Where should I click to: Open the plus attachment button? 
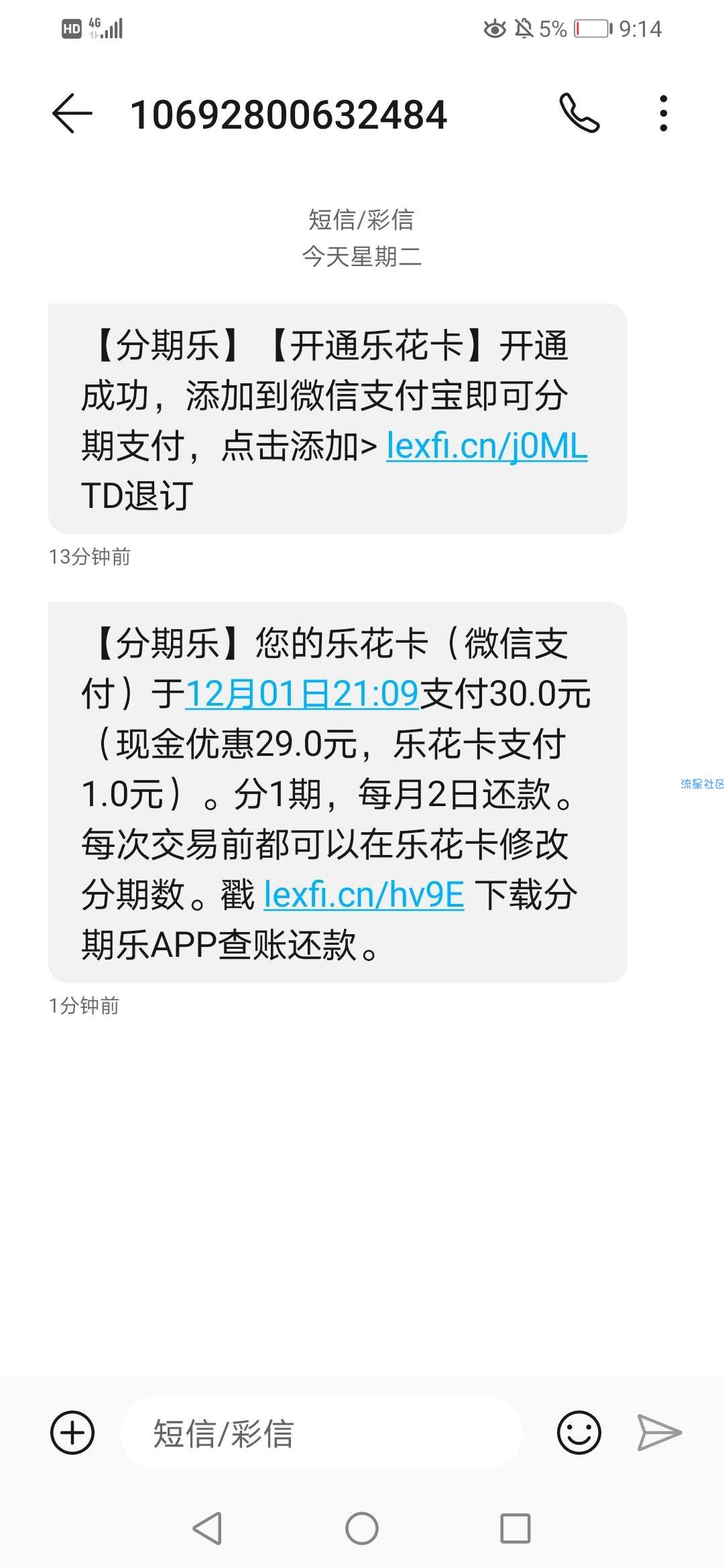point(72,1433)
